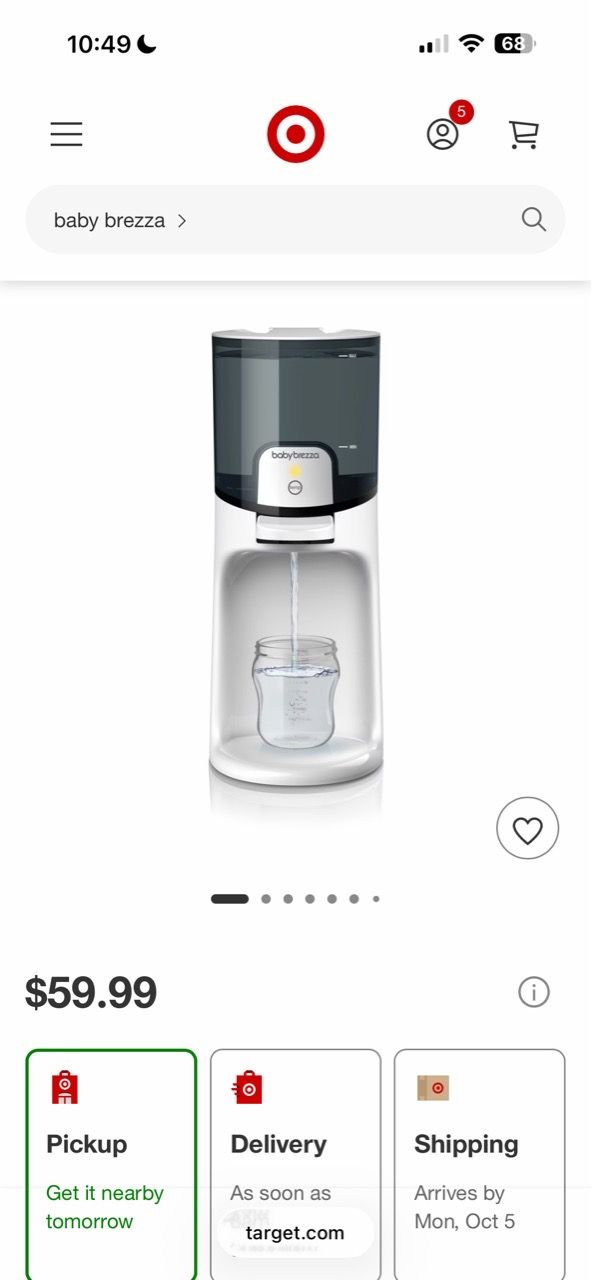Open the Baby Brezza product image
This screenshot has width=592, height=1280.
coord(296,562)
